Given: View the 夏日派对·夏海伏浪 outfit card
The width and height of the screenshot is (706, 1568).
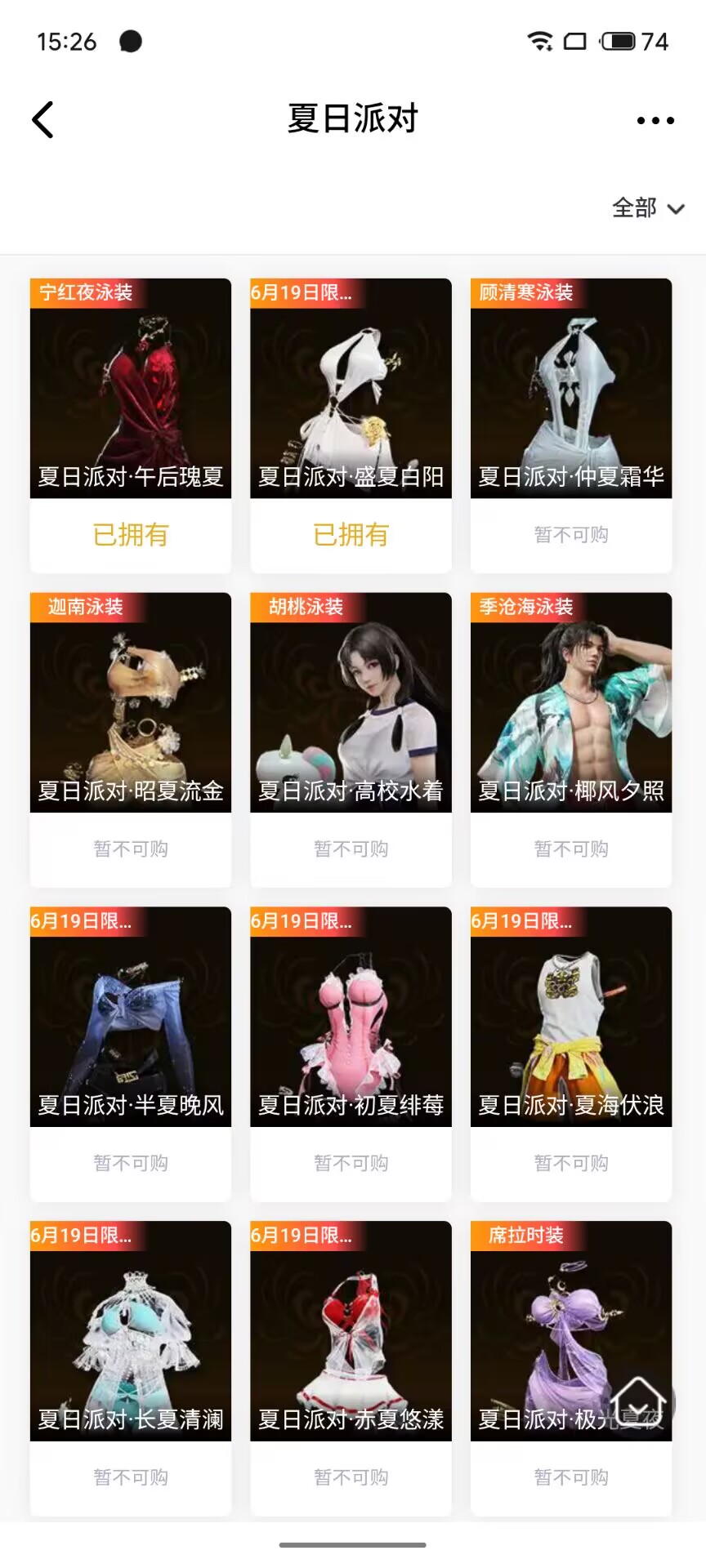Looking at the screenshot, I should click(571, 1017).
